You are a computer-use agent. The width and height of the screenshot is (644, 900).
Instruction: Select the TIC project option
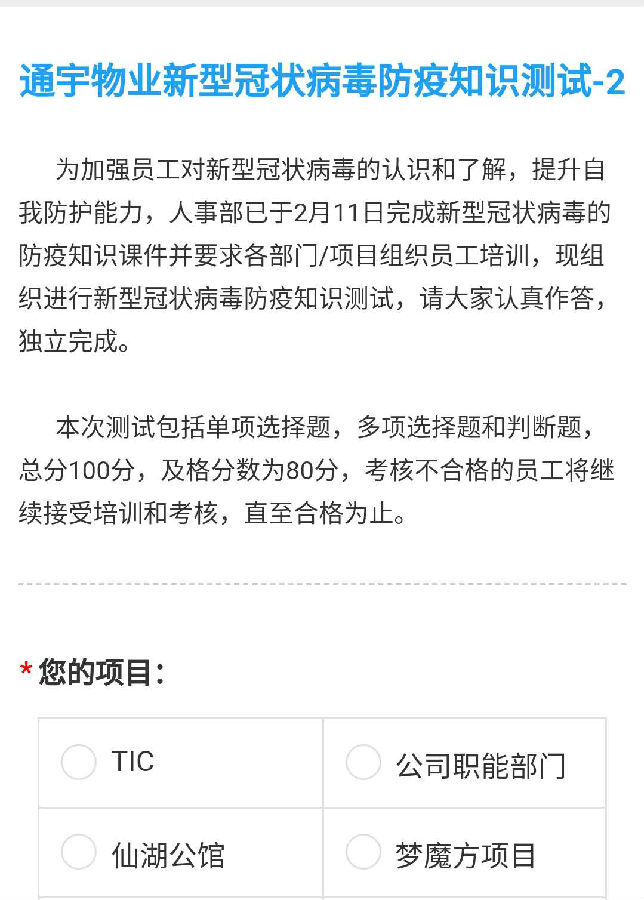pos(79,762)
